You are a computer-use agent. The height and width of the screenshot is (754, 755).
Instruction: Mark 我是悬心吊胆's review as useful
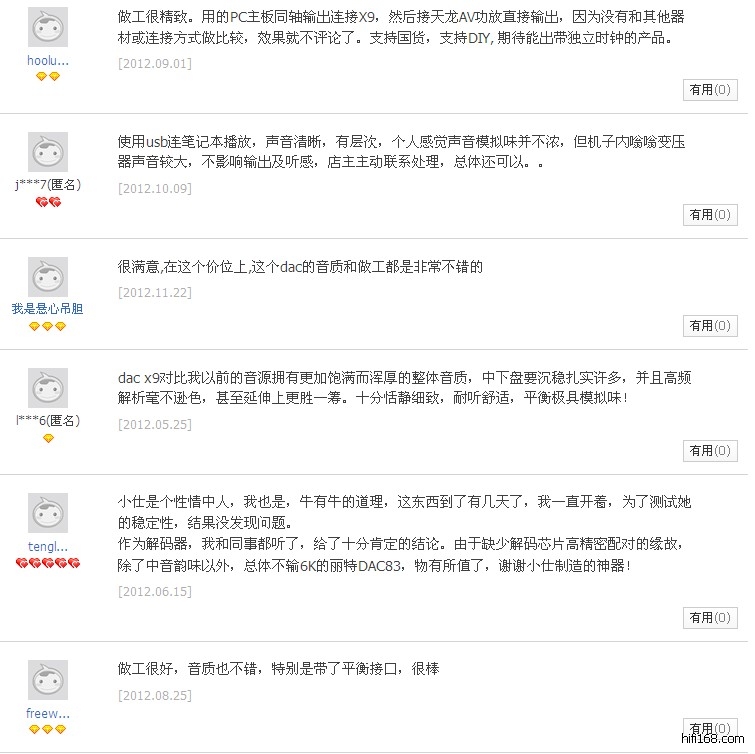click(710, 326)
